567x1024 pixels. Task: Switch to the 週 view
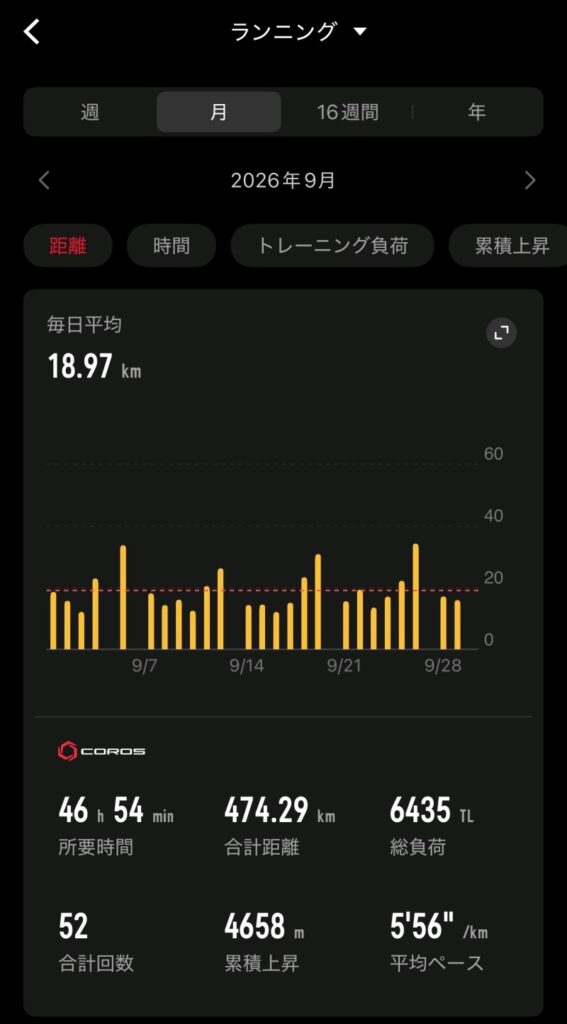pyautogui.click(x=90, y=112)
